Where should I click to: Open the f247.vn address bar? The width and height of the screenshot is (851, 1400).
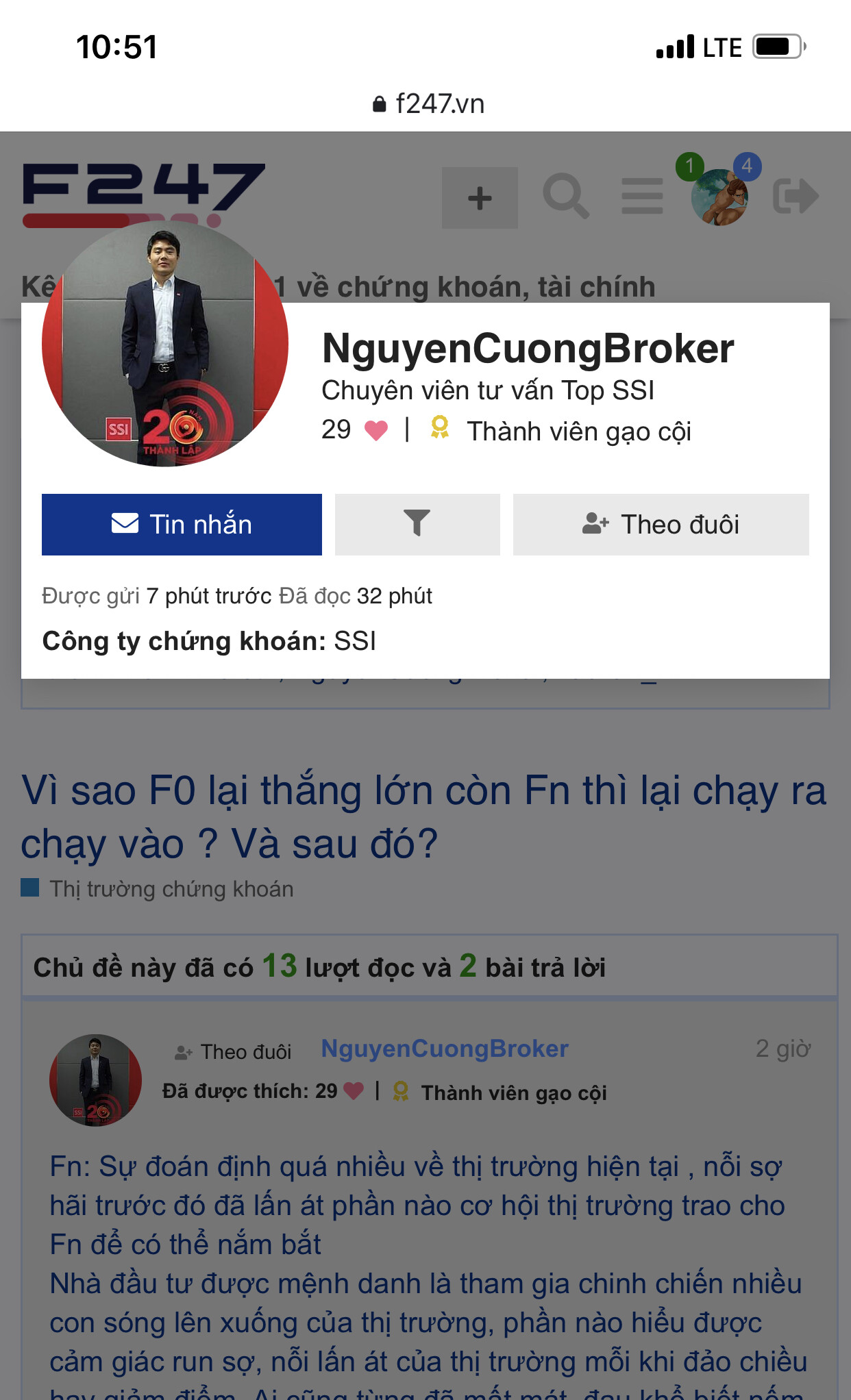(428, 104)
